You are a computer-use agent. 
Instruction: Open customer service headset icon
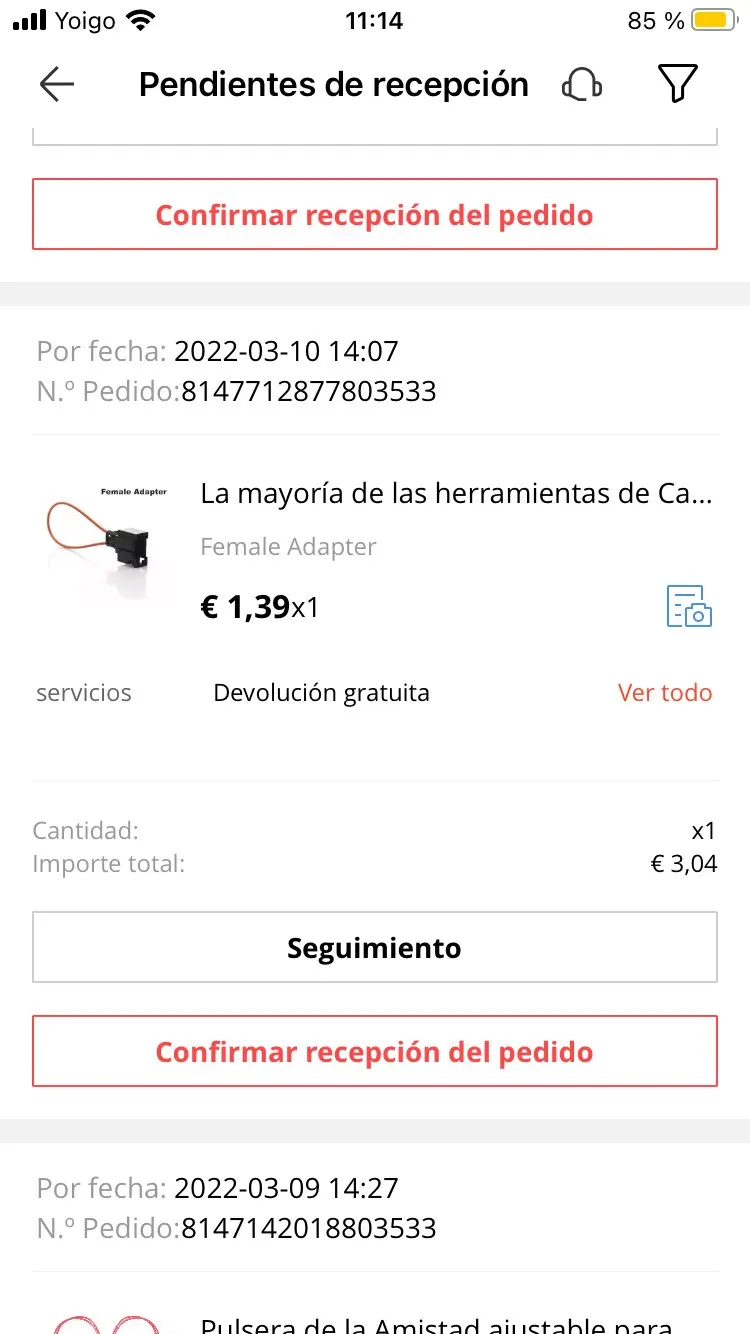click(x=582, y=85)
